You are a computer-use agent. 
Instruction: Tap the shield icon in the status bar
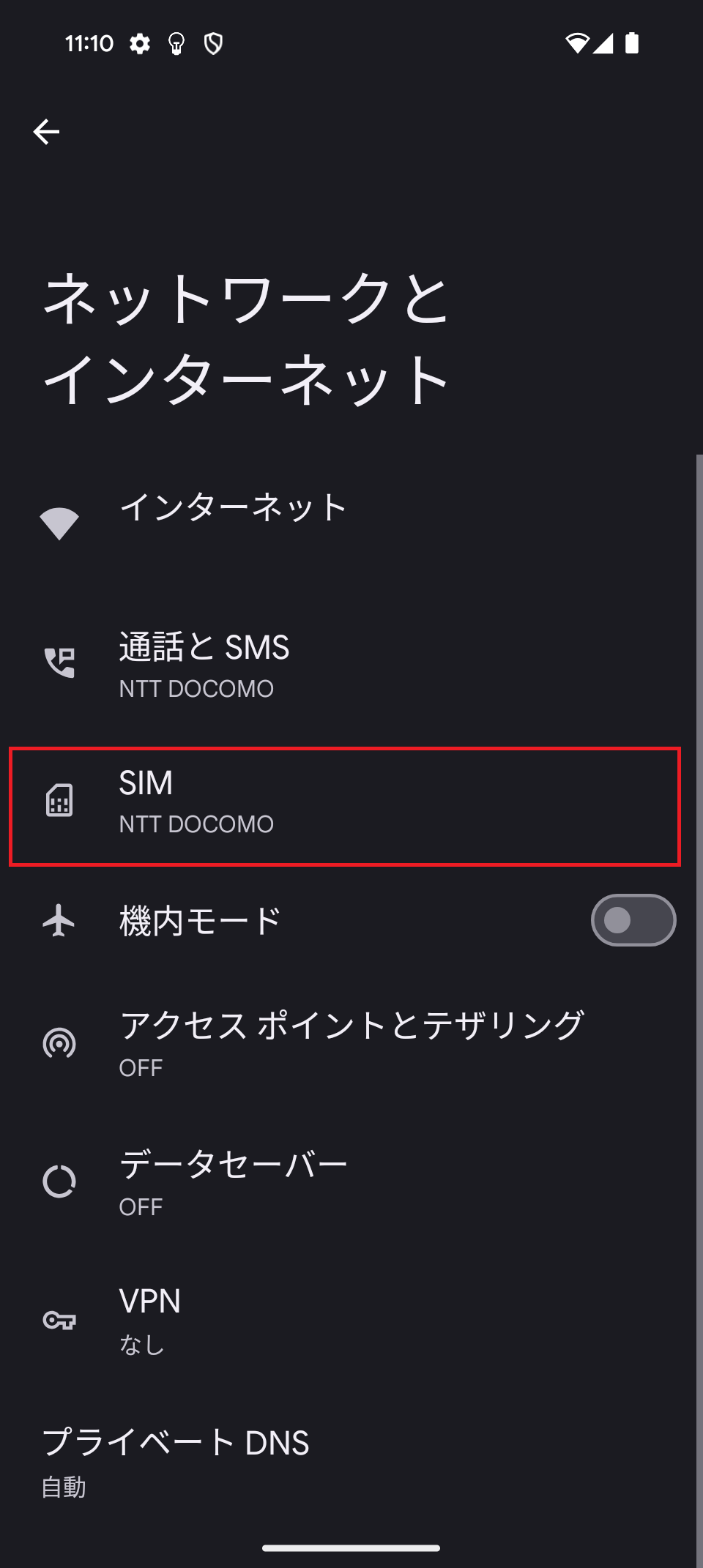tap(213, 44)
